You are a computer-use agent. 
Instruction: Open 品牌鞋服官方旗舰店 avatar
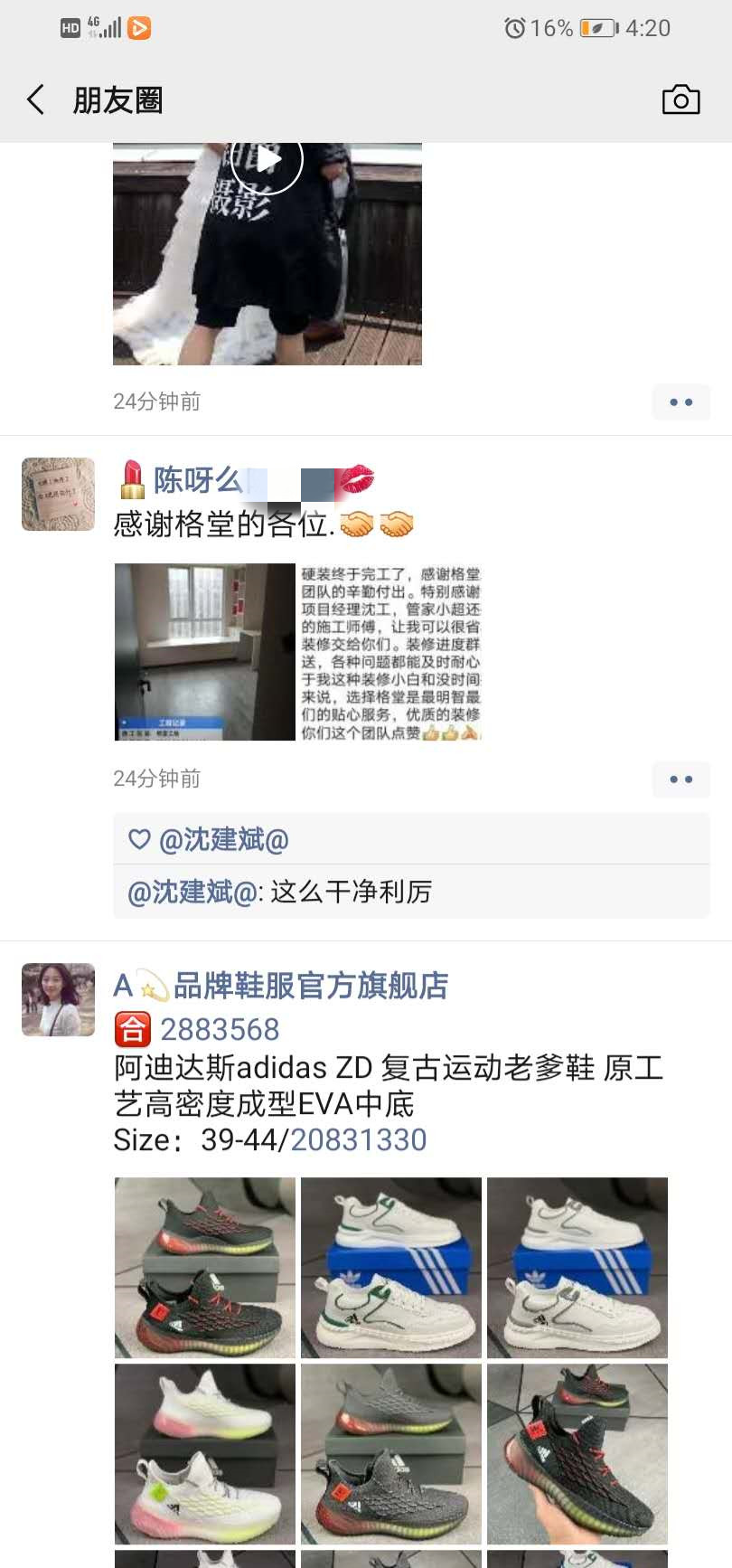tap(59, 999)
